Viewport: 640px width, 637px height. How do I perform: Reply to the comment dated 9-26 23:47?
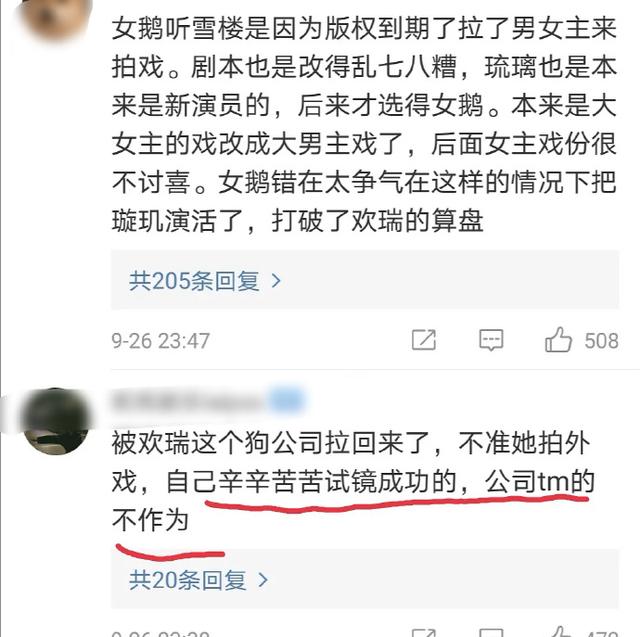tap(490, 340)
